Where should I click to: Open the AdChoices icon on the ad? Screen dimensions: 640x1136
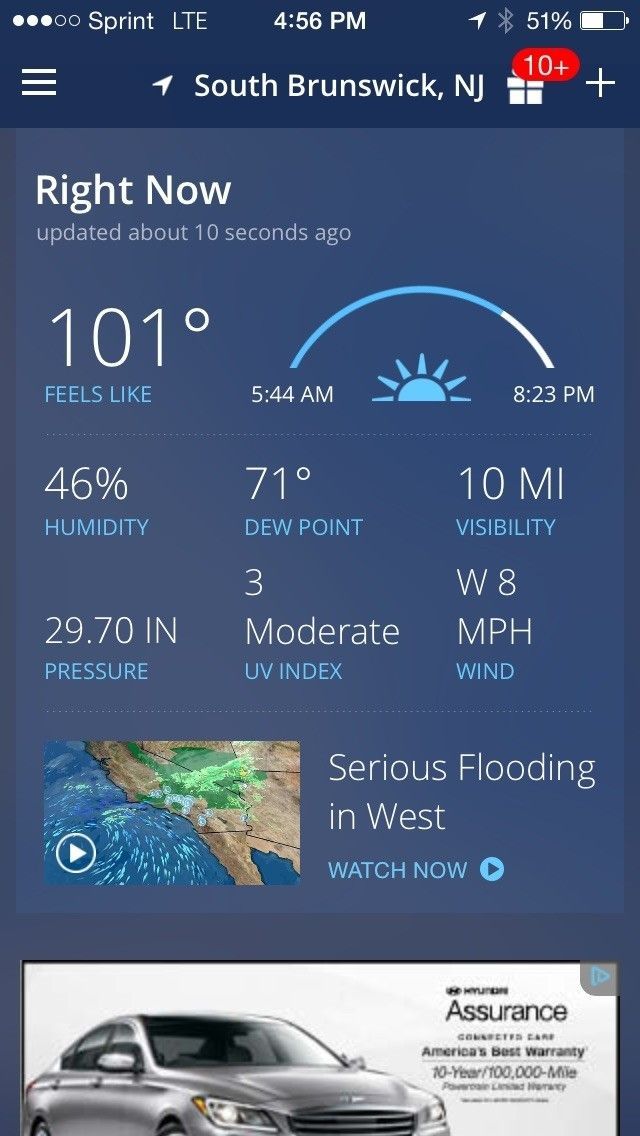pyautogui.click(x=599, y=977)
